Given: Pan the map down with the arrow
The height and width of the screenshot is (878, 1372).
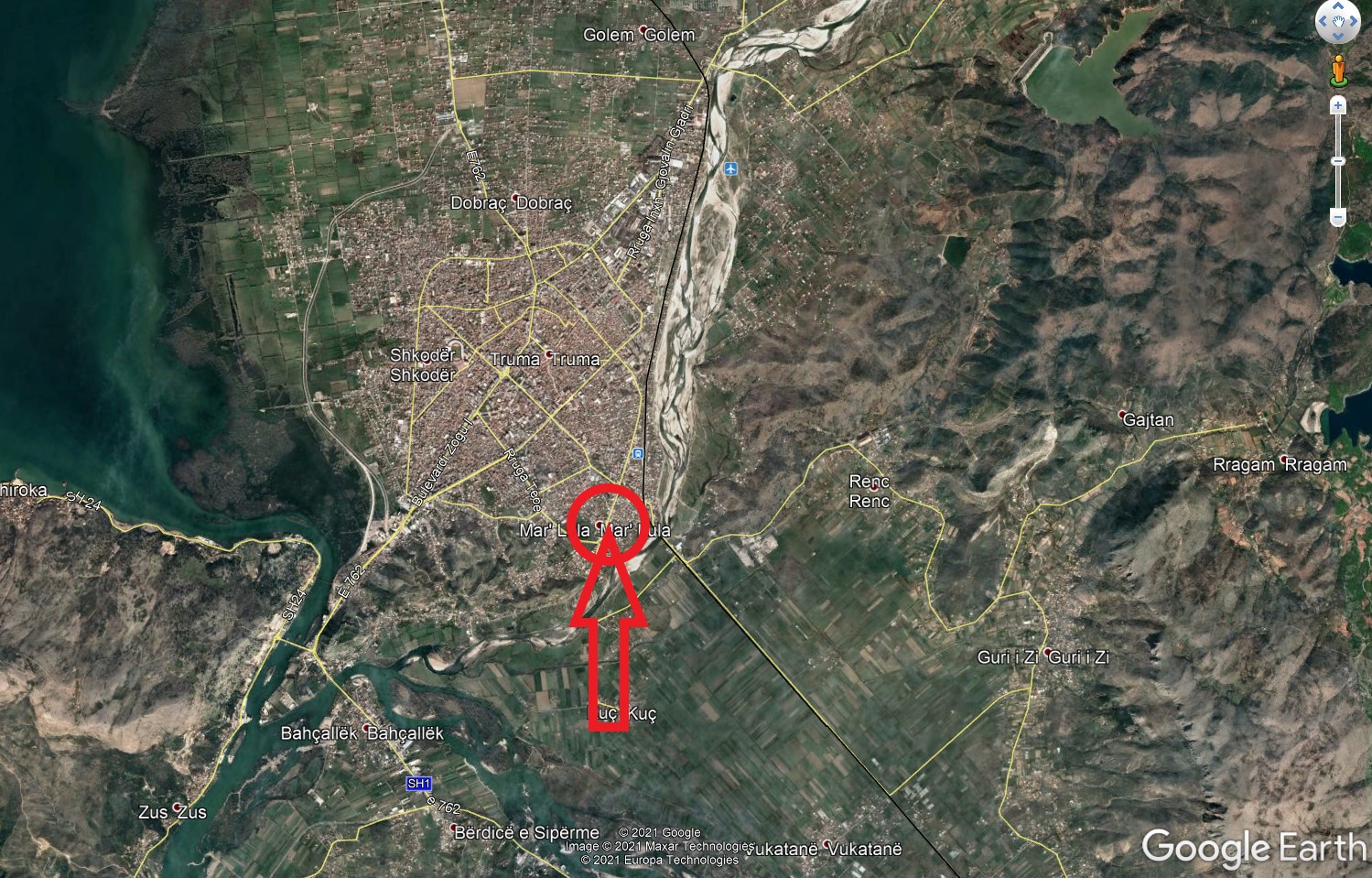Looking at the screenshot, I should pos(1338,37).
